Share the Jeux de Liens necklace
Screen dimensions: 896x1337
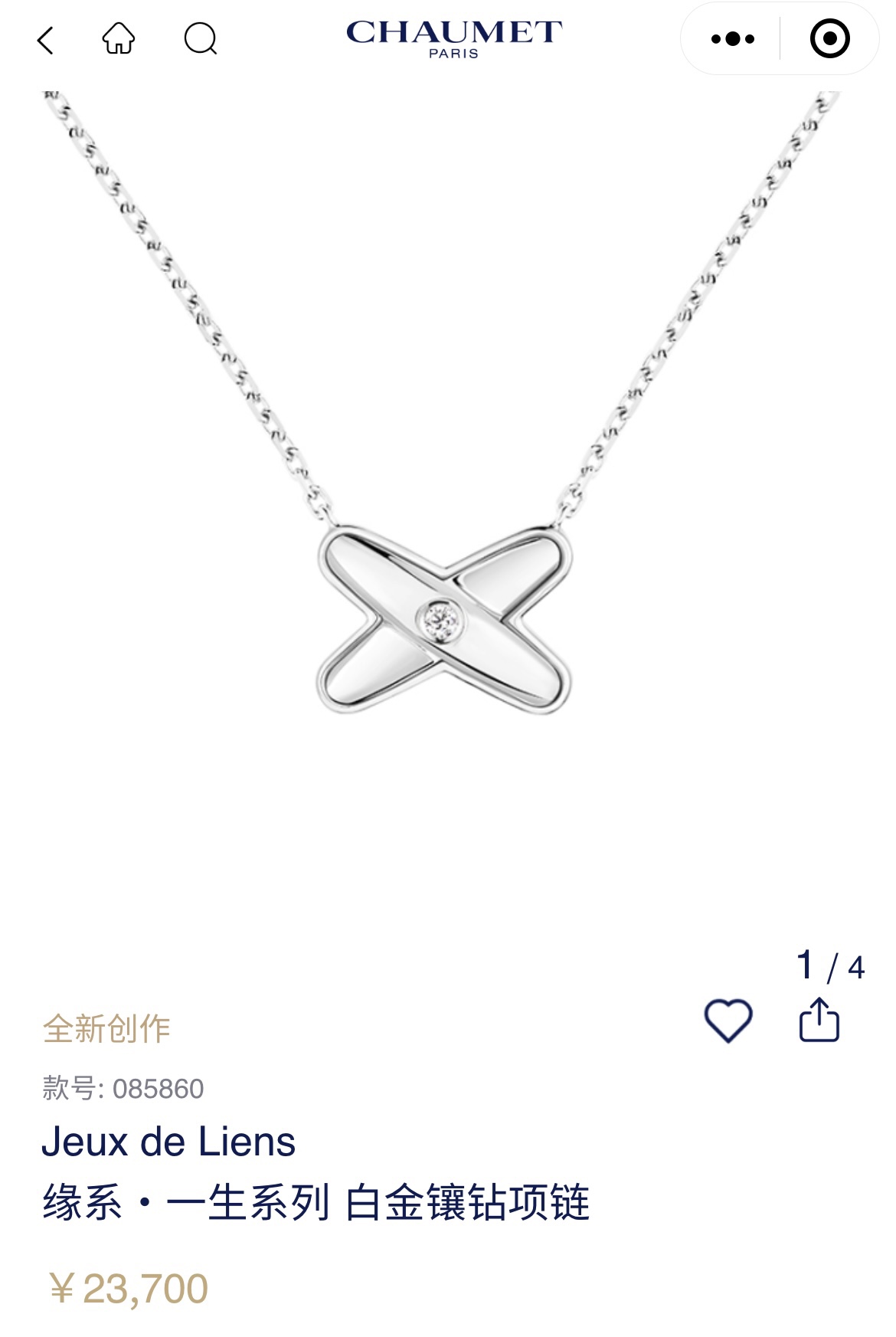819,1020
